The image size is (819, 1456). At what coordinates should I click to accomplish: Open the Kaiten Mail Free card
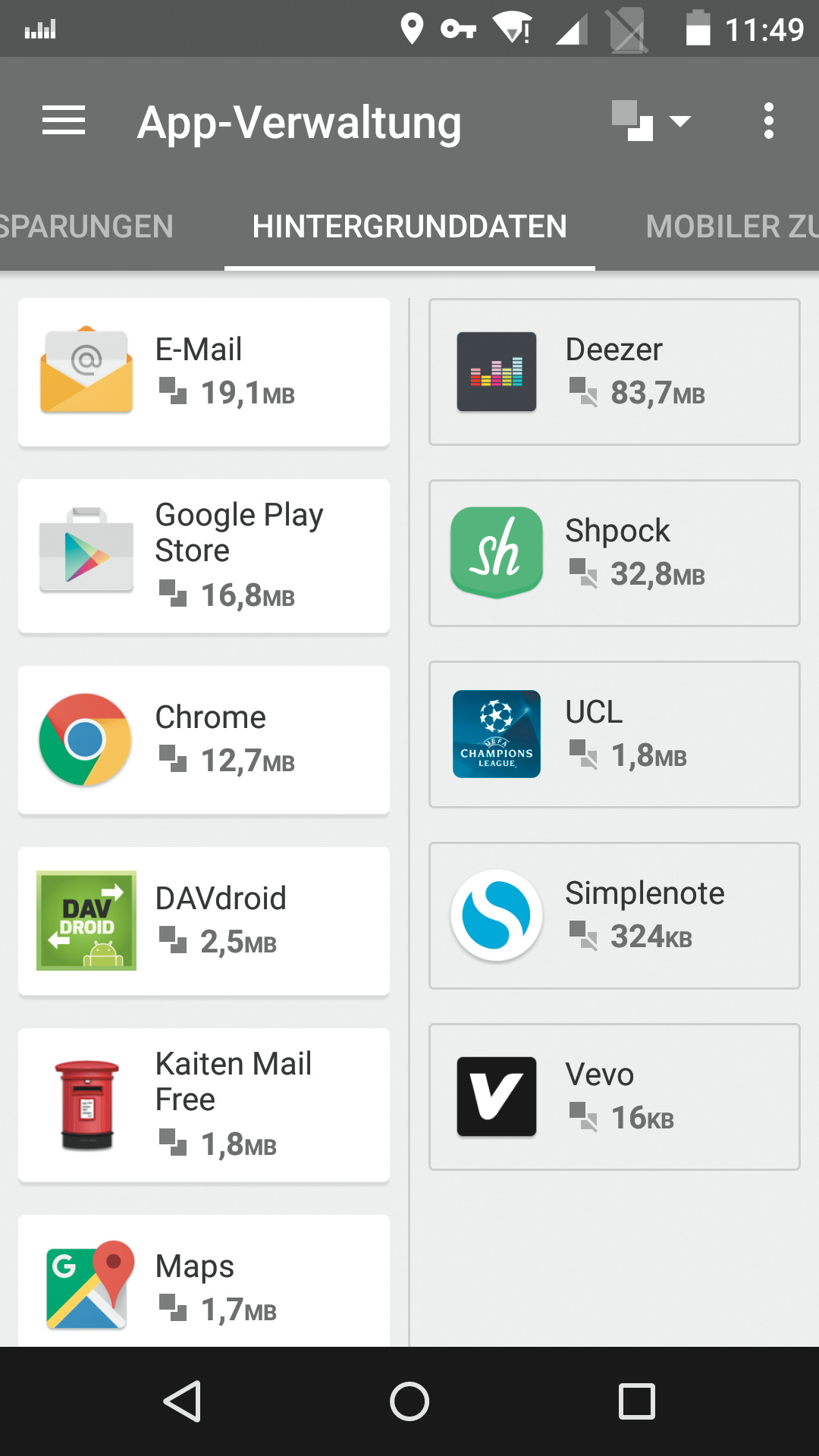coord(204,1105)
